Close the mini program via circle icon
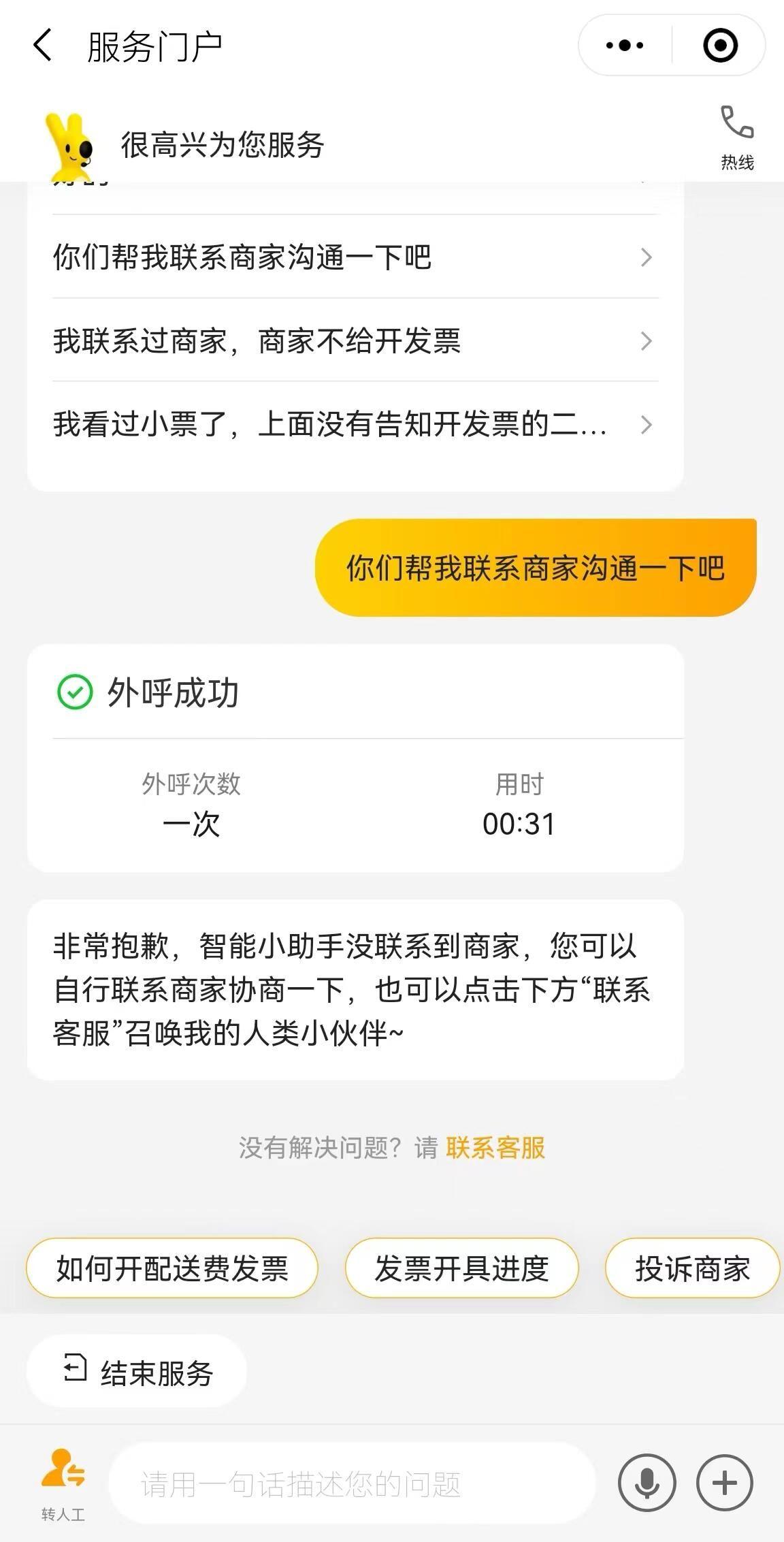Screen dimensions: 784x1542 point(720,46)
